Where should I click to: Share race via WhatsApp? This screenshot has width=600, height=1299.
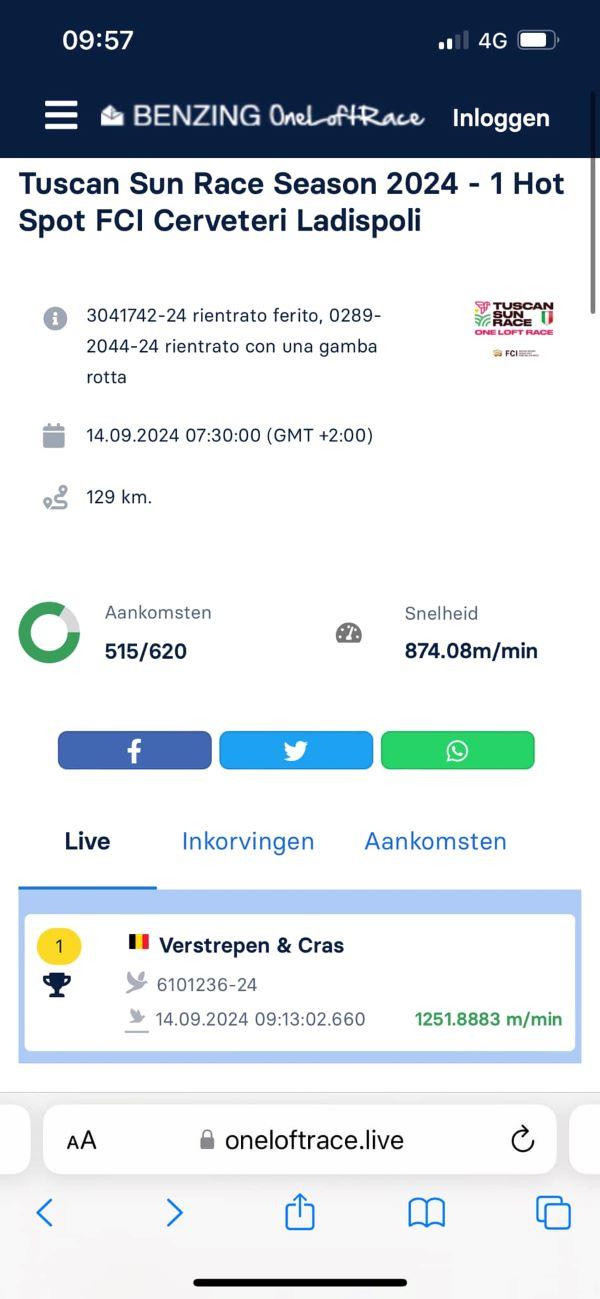(457, 750)
